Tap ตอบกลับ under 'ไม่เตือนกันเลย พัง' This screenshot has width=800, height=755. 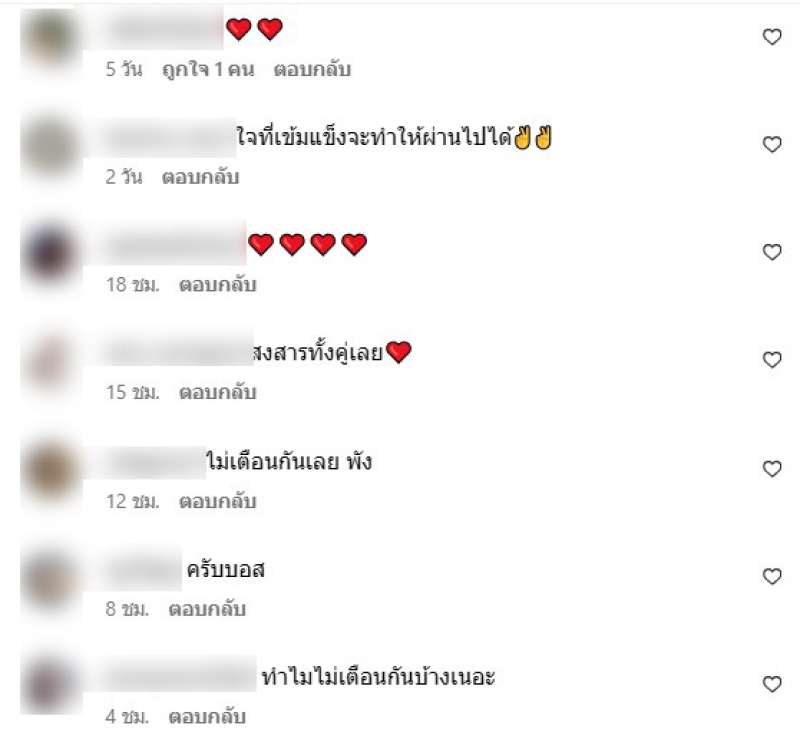click(218, 501)
